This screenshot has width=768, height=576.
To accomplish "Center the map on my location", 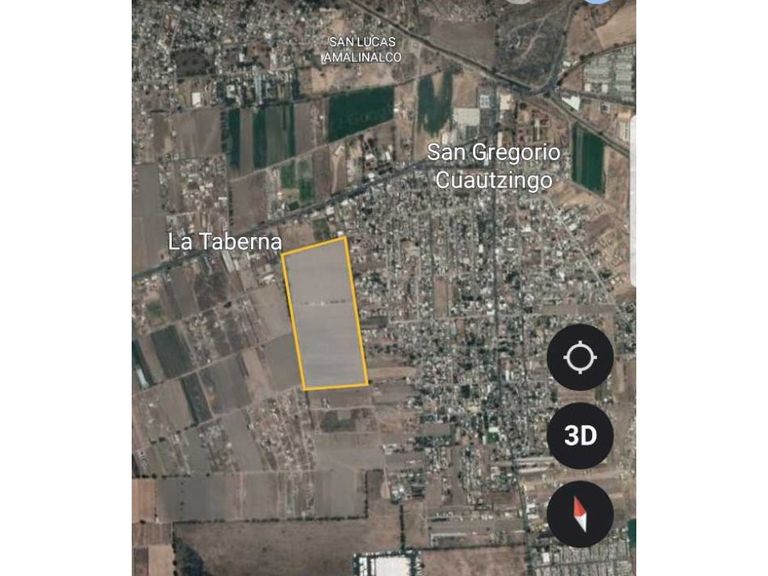I will [580, 357].
